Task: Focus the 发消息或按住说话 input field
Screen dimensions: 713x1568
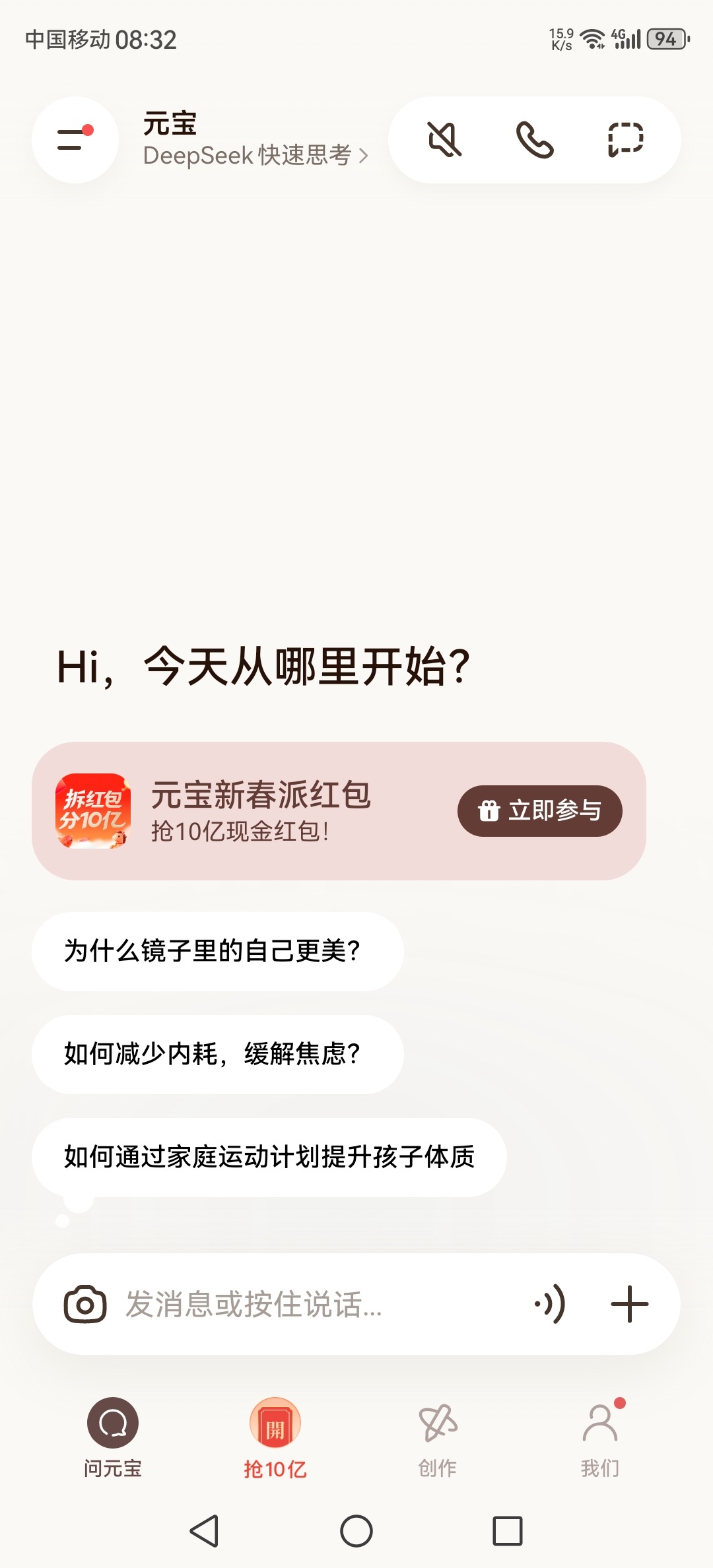Action: coord(297,1304)
